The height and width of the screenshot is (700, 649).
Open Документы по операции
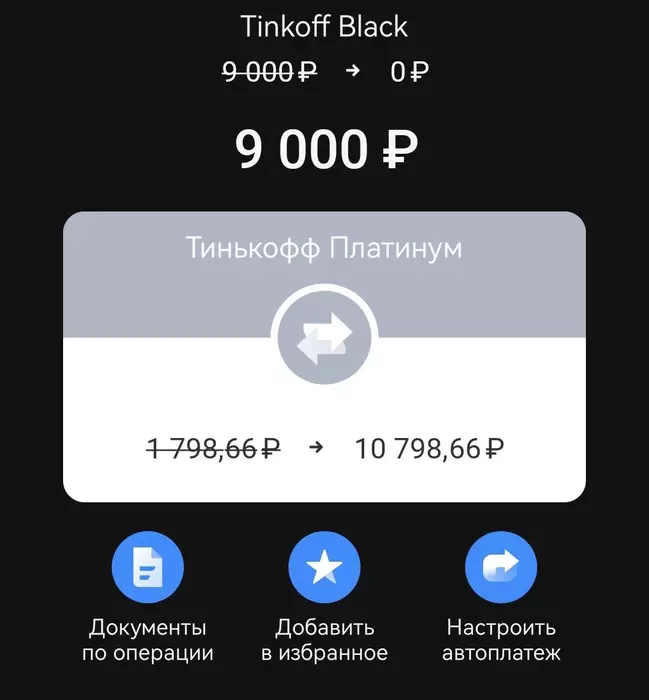pos(148,568)
